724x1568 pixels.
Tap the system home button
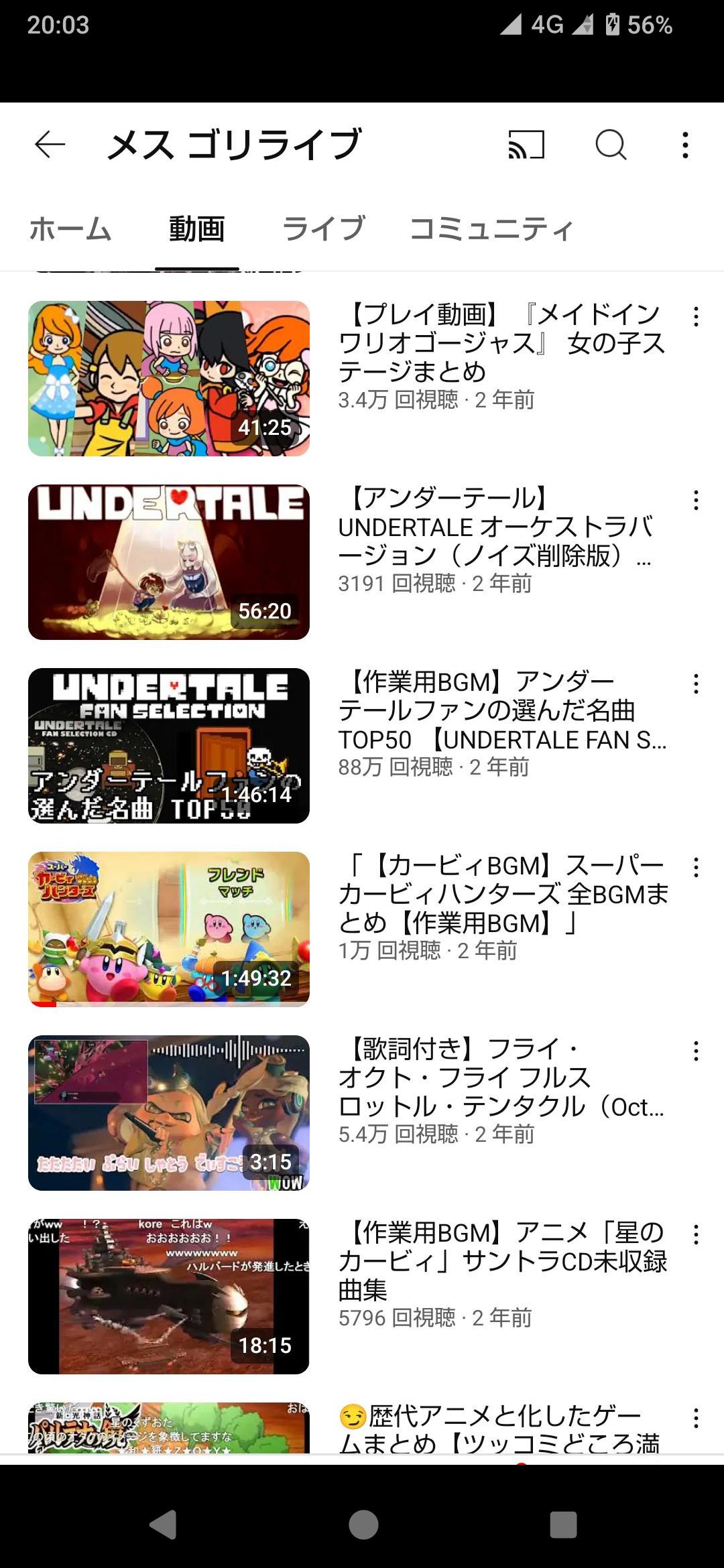click(x=363, y=1524)
